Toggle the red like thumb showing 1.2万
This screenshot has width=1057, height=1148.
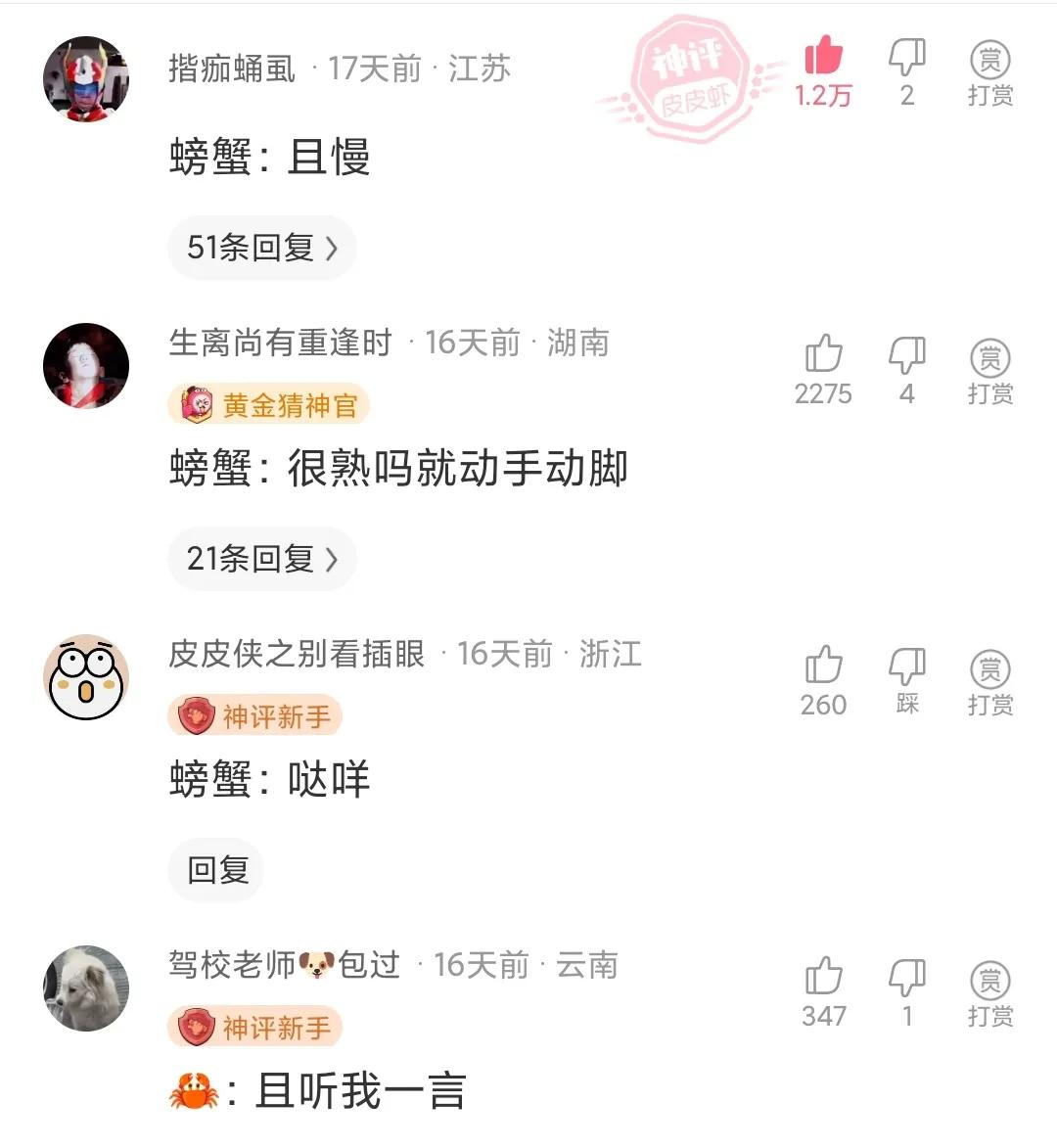pyautogui.click(x=825, y=61)
